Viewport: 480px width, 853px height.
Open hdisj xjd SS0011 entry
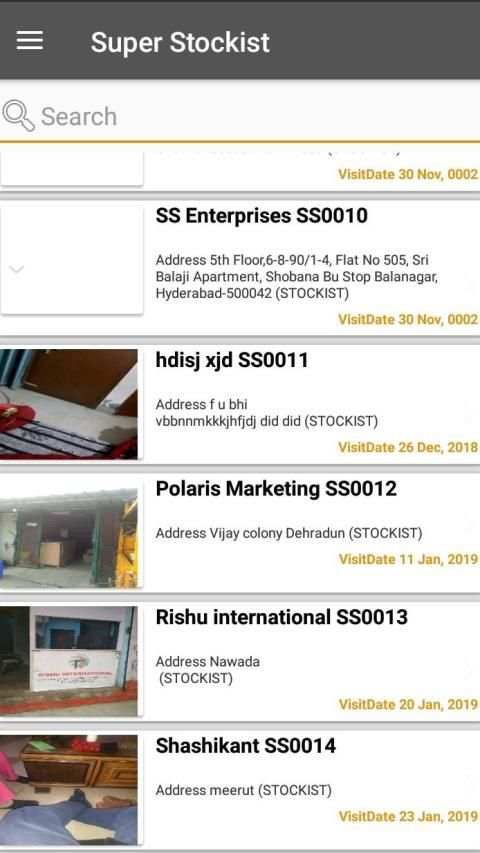click(x=240, y=404)
